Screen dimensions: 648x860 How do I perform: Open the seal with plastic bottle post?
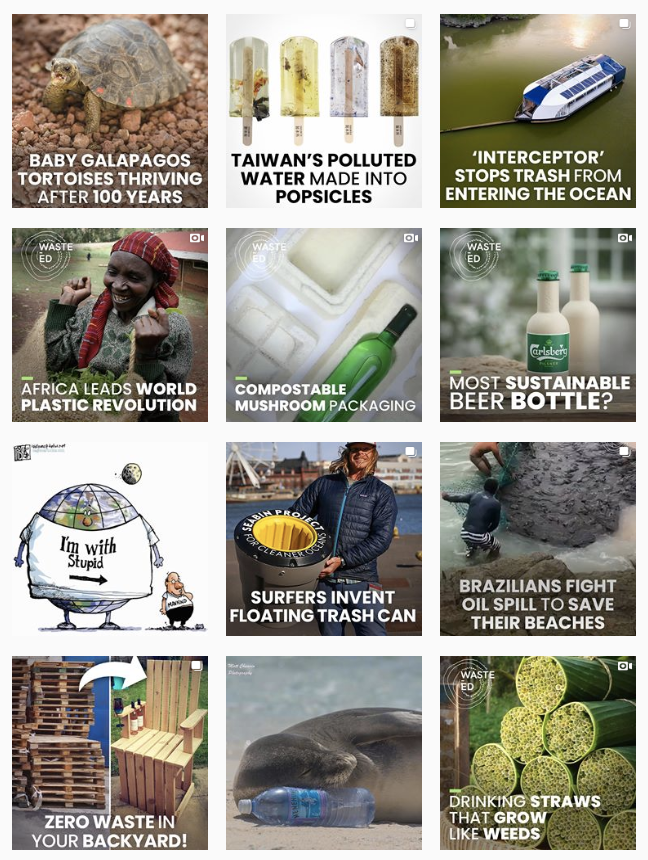[x=324, y=753]
